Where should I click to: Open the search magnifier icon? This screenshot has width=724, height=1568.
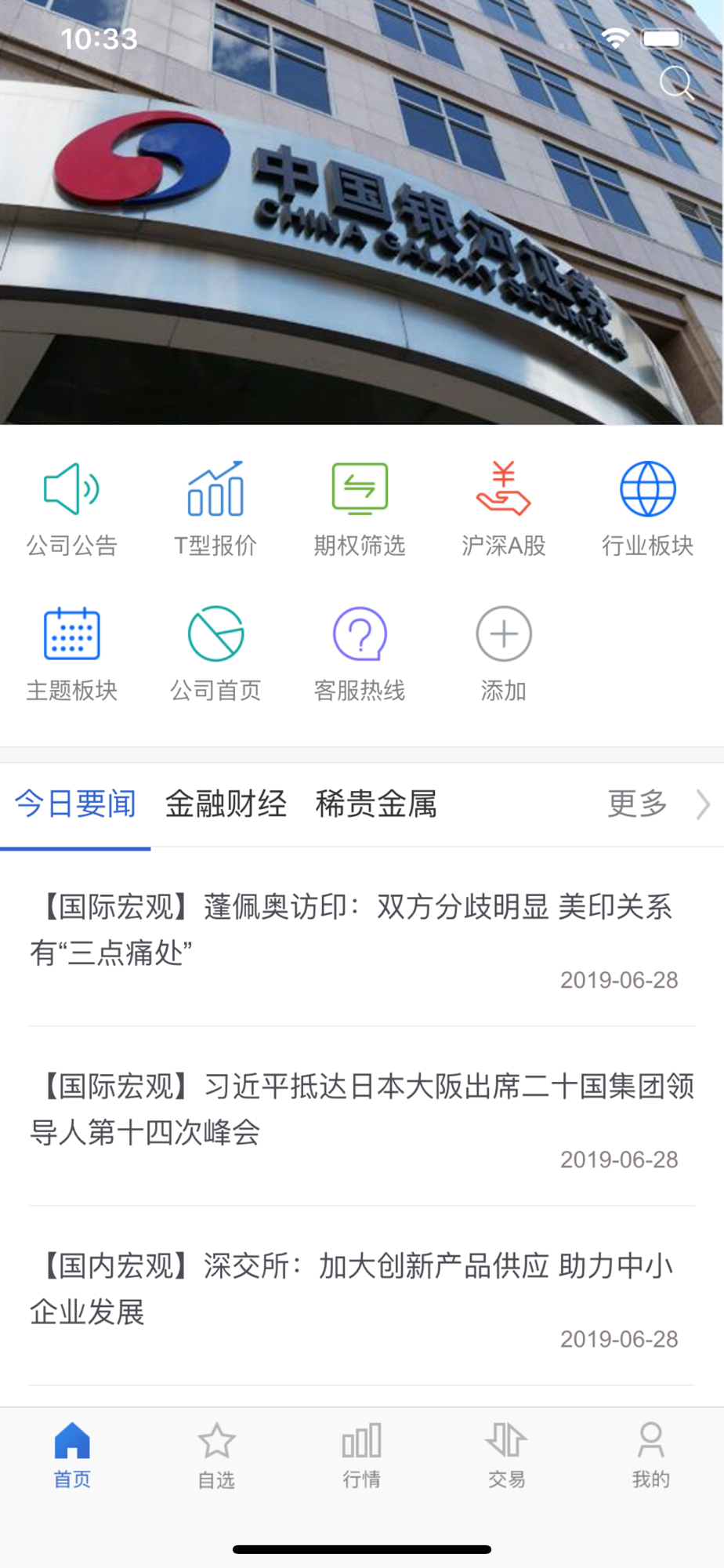pyautogui.click(x=676, y=83)
